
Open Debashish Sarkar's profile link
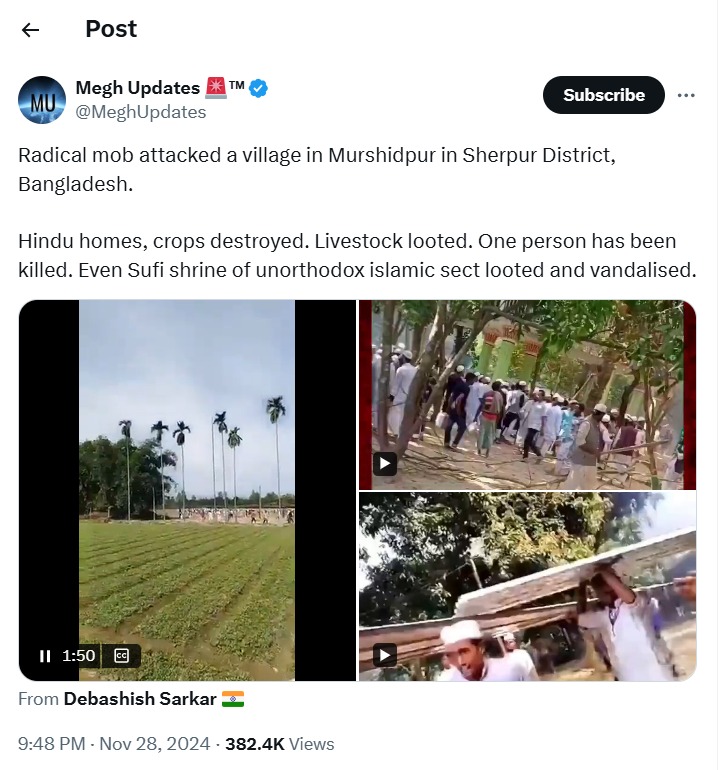140,699
